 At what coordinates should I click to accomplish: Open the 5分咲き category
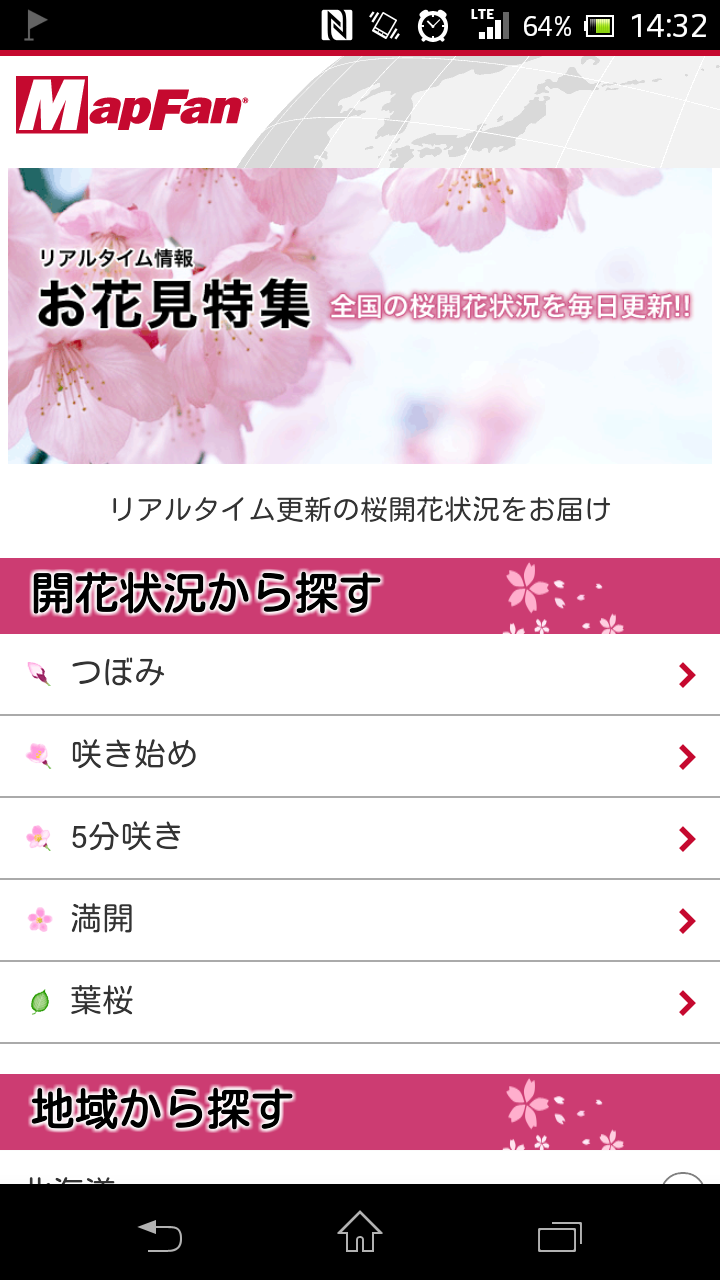pyautogui.click(x=360, y=839)
